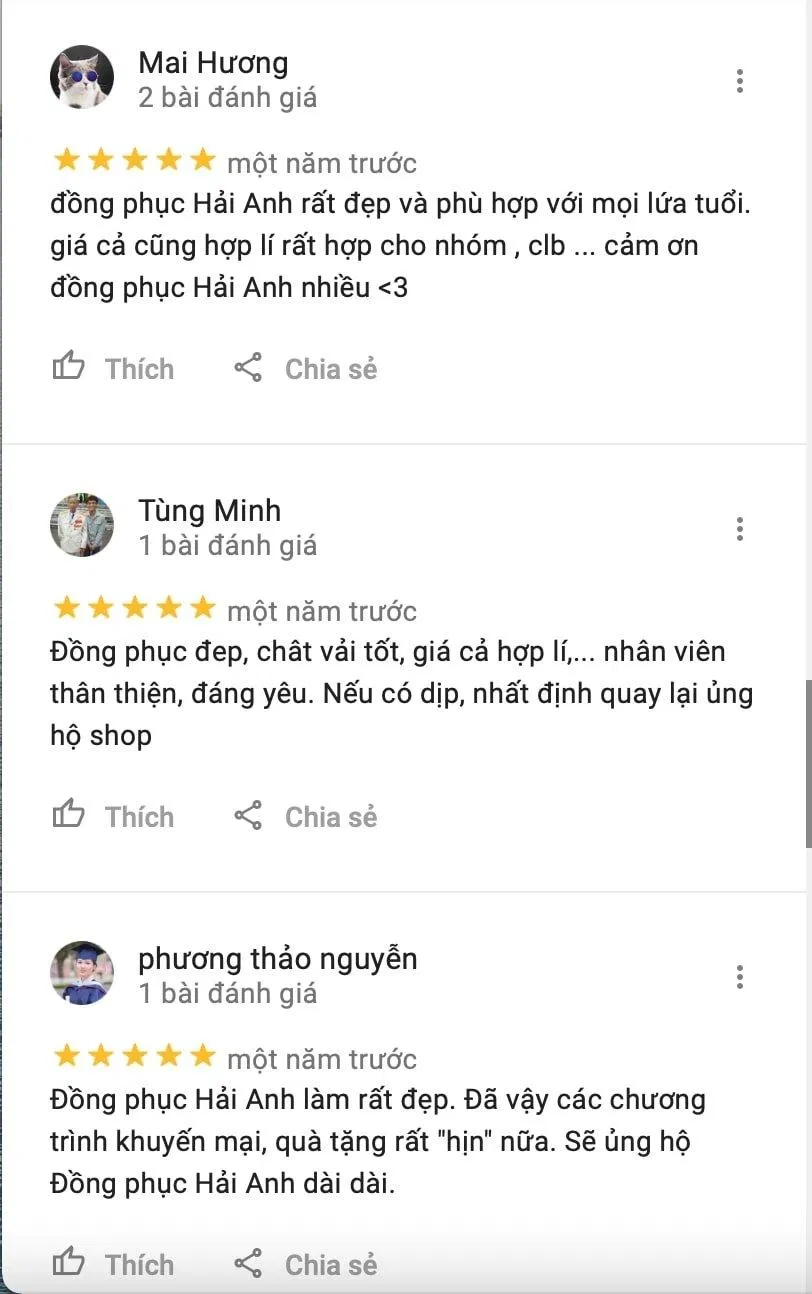Viewport: 812px width, 1294px height.
Task: Open the options menu on phương thảo nguyễn's review
Action: click(740, 976)
